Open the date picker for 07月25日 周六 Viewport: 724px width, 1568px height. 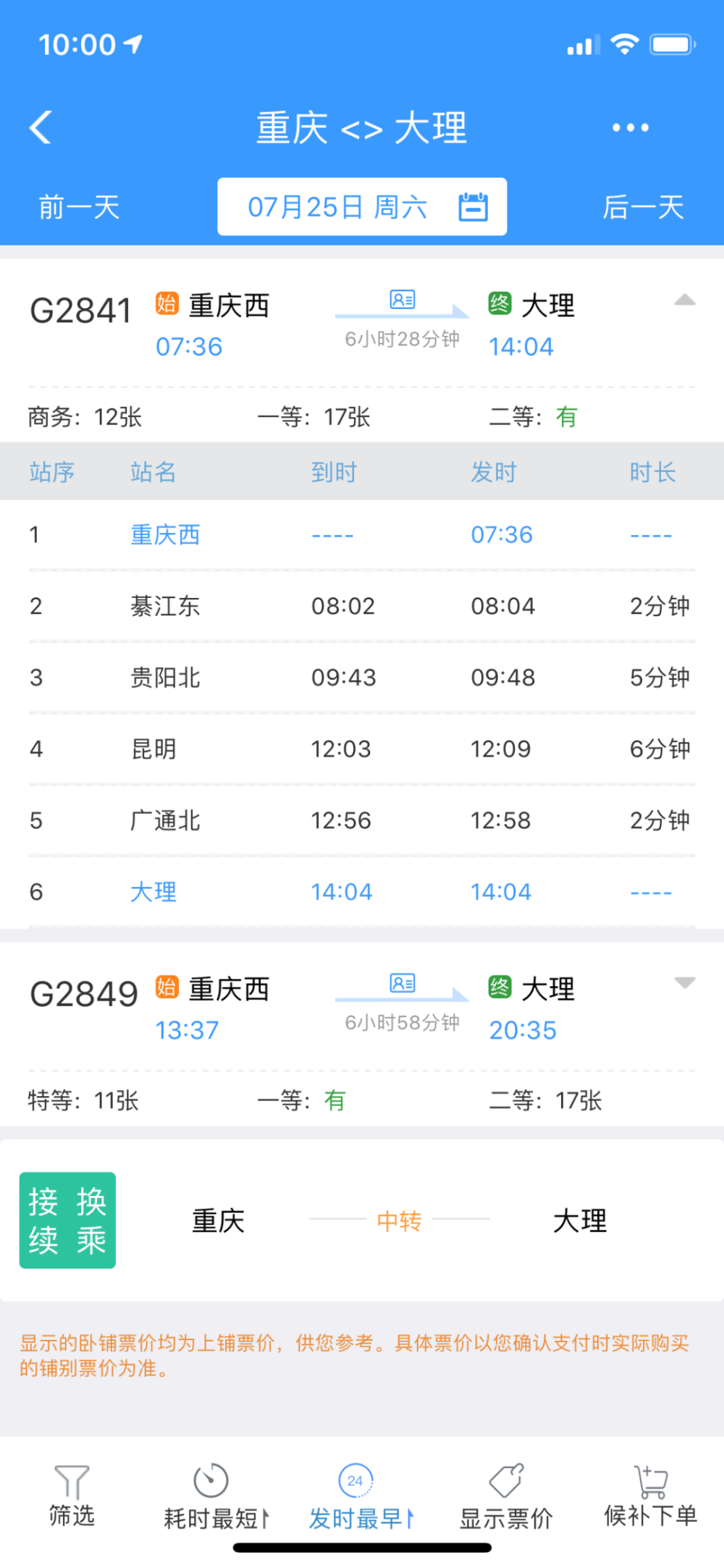coord(362,208)
